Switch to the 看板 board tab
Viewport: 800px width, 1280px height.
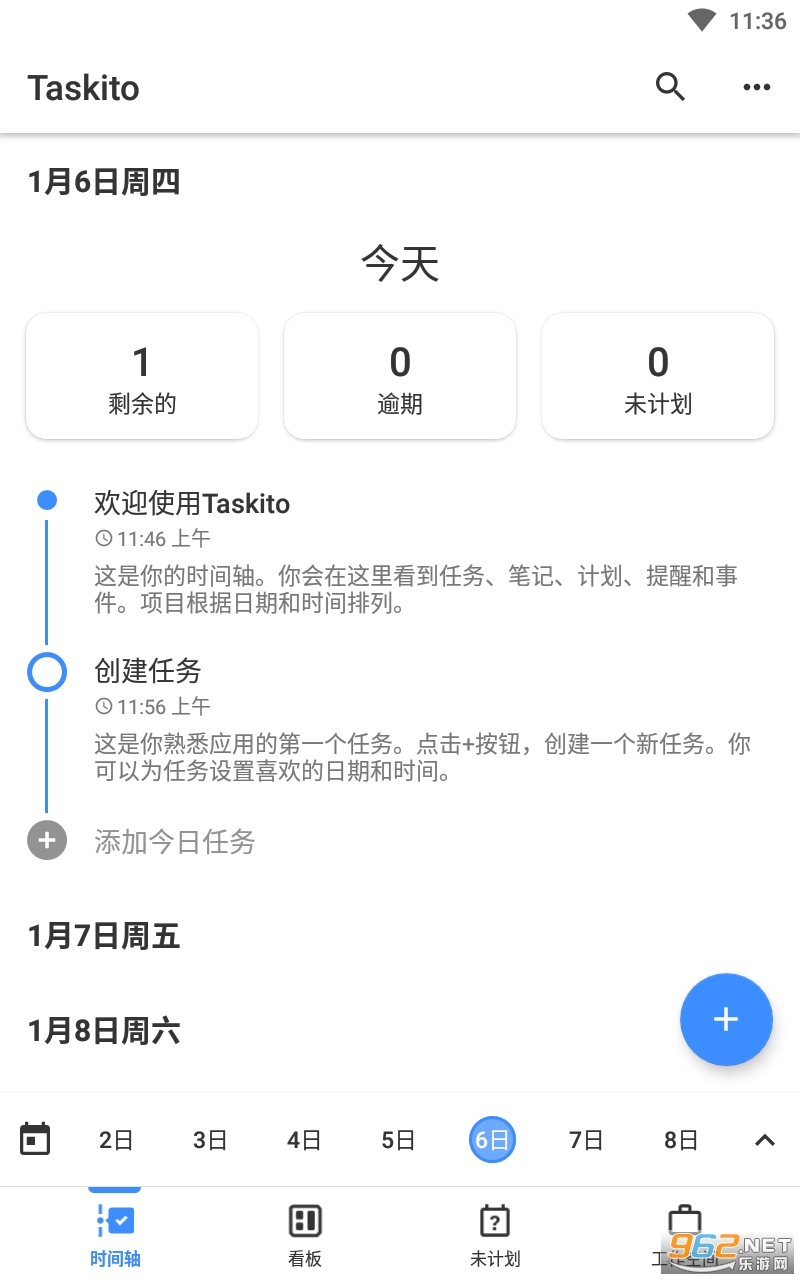click(x=305, y=1234)
